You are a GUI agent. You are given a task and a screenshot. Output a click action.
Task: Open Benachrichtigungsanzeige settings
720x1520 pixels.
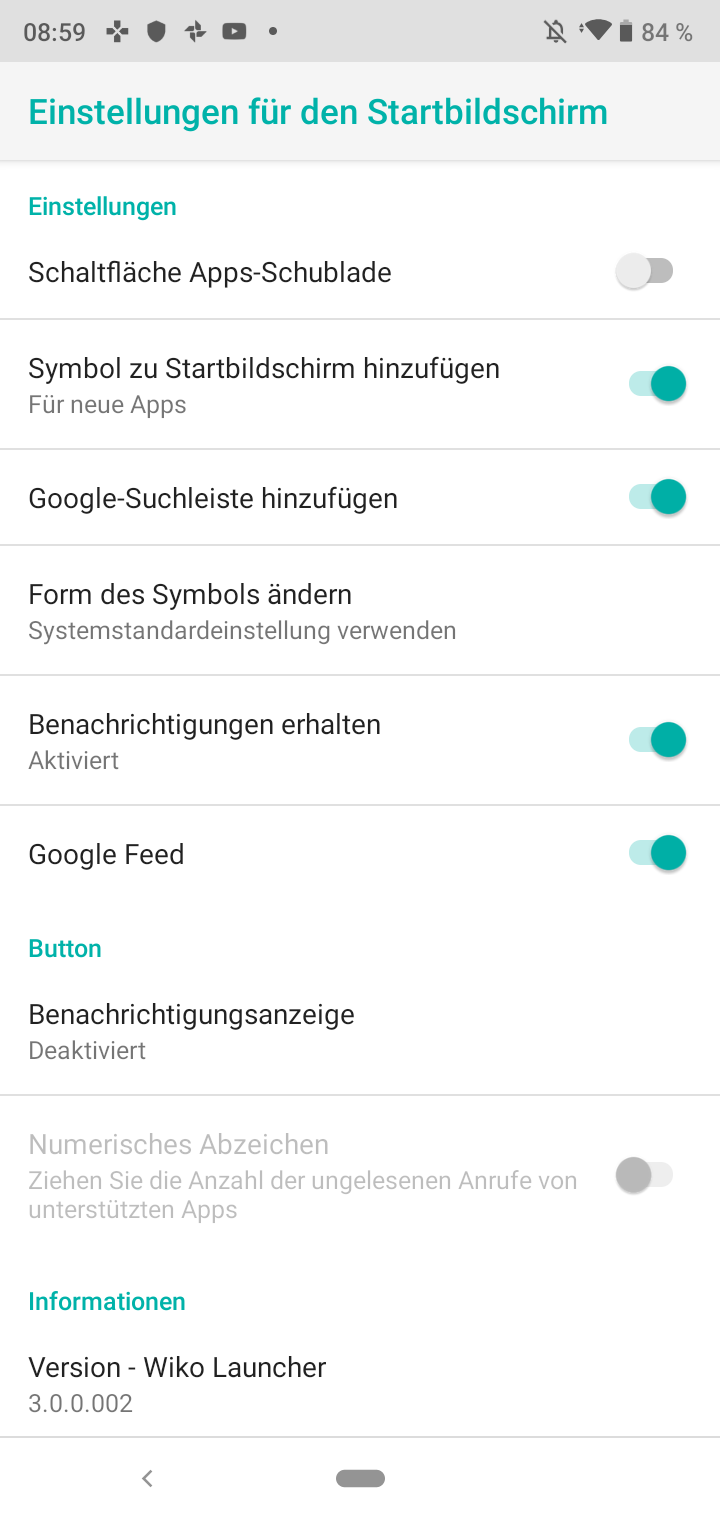pyautogui.click(x=192, y=1031)
